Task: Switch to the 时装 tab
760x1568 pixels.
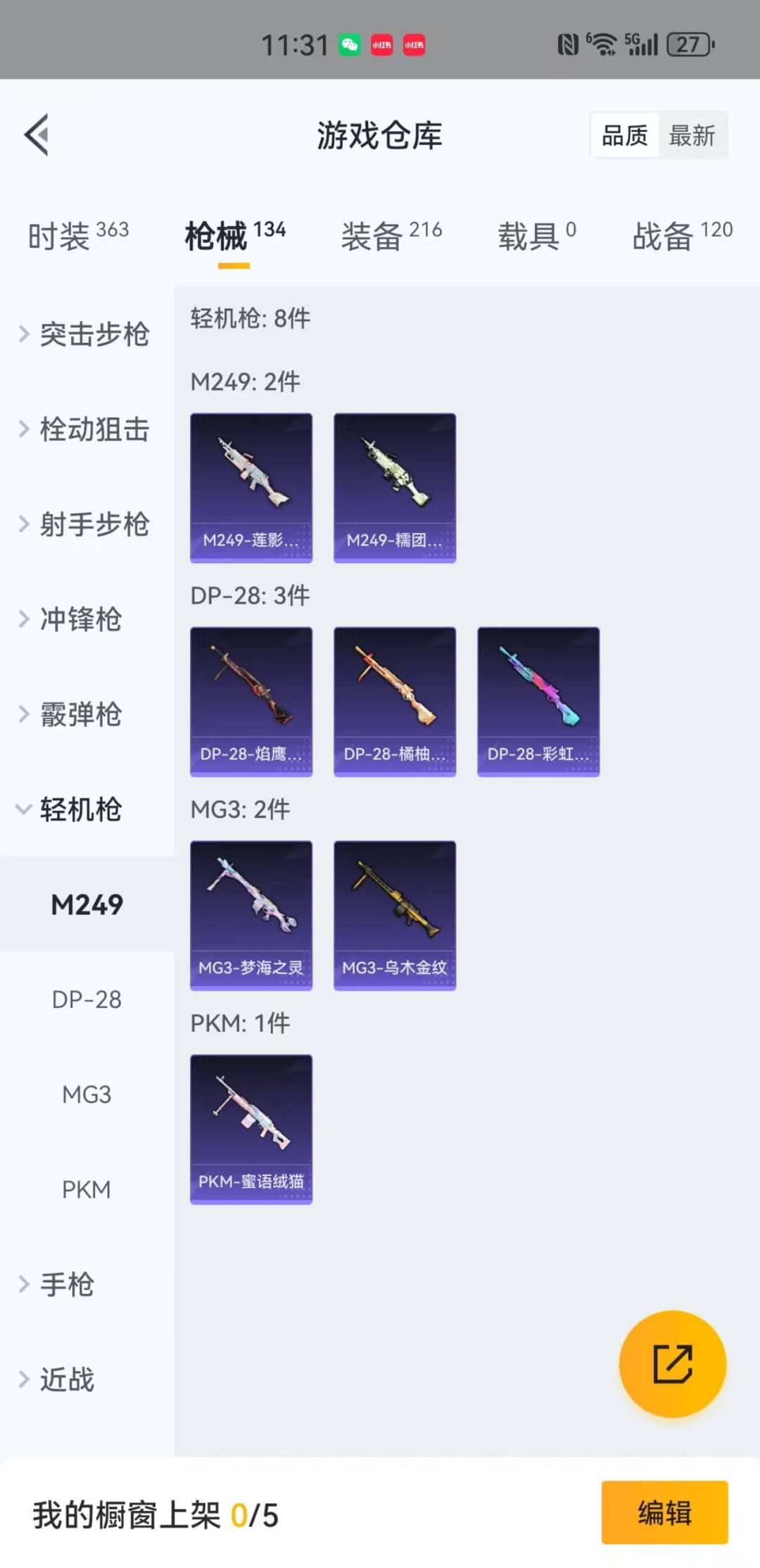Action: (x=77, y=236)
